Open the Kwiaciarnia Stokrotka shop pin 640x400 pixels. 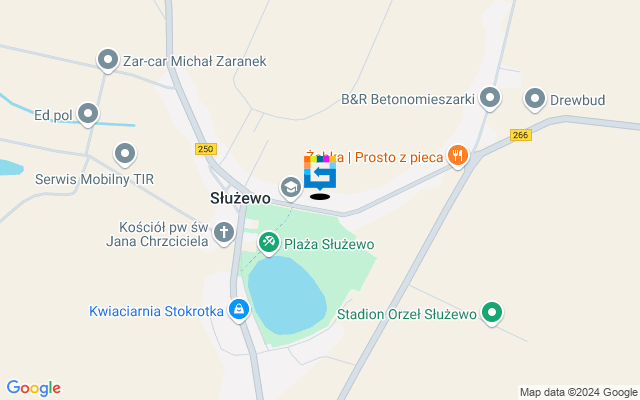coord(239,310)
